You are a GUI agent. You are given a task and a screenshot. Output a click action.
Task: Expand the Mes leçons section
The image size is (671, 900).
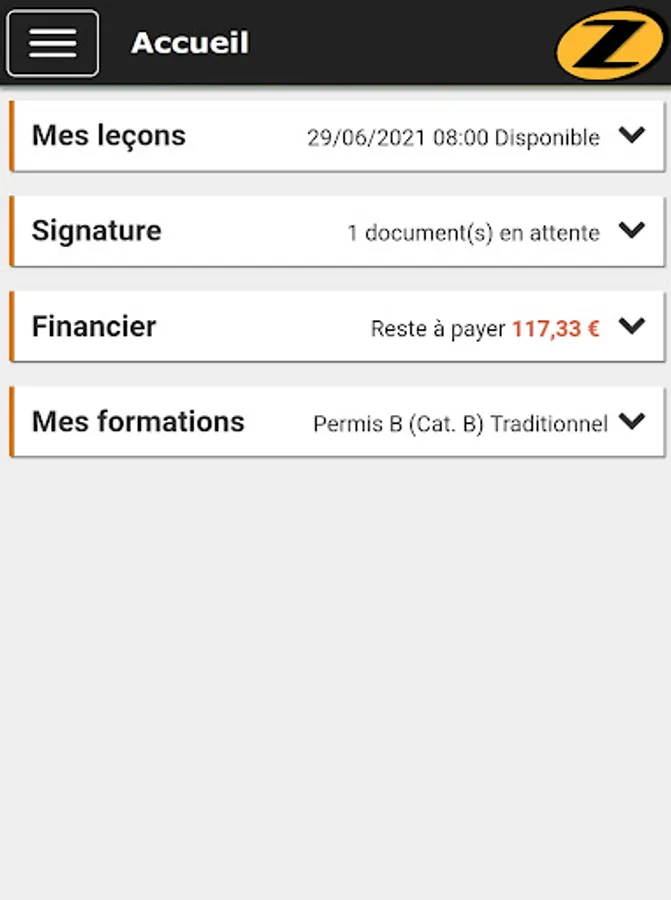pos(631,136)
